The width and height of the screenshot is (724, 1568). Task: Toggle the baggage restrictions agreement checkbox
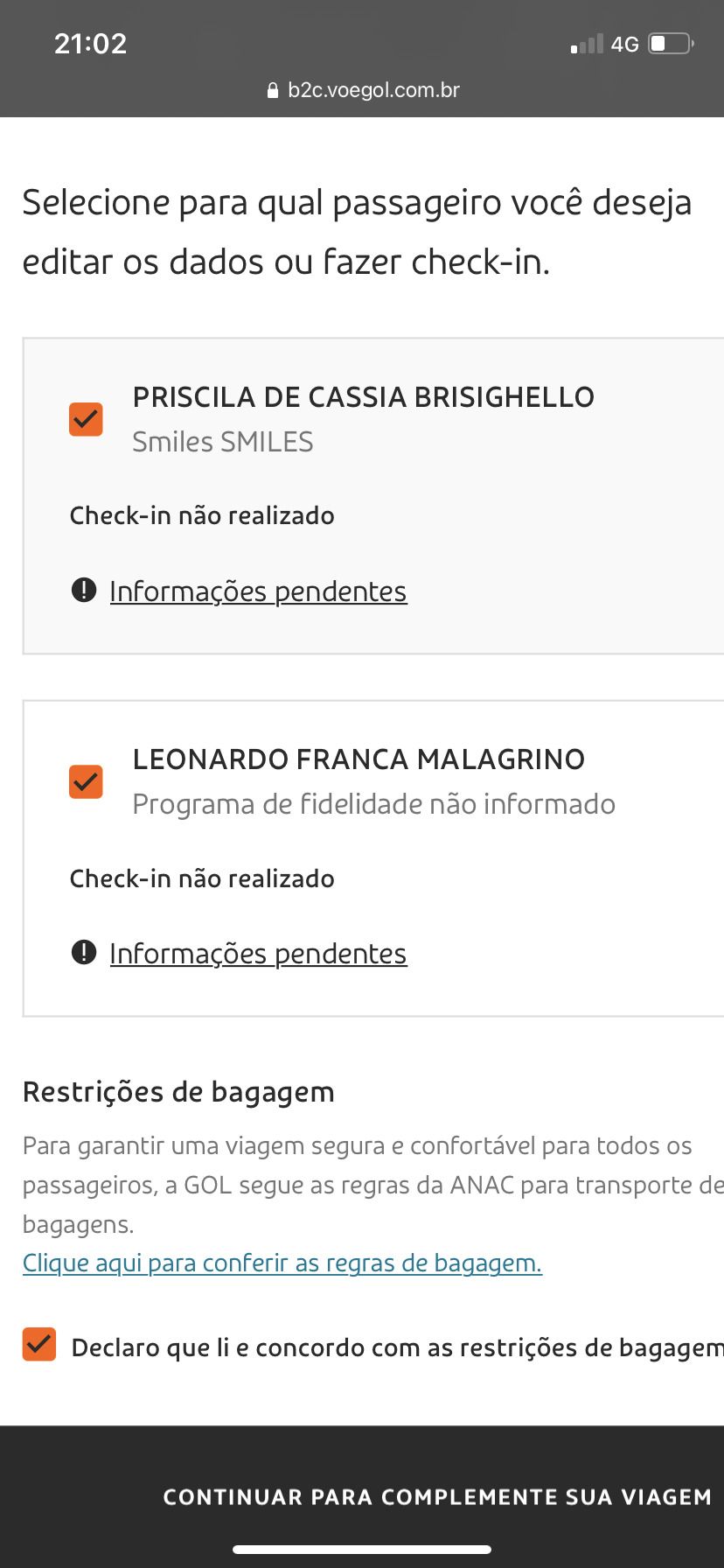39,1345
